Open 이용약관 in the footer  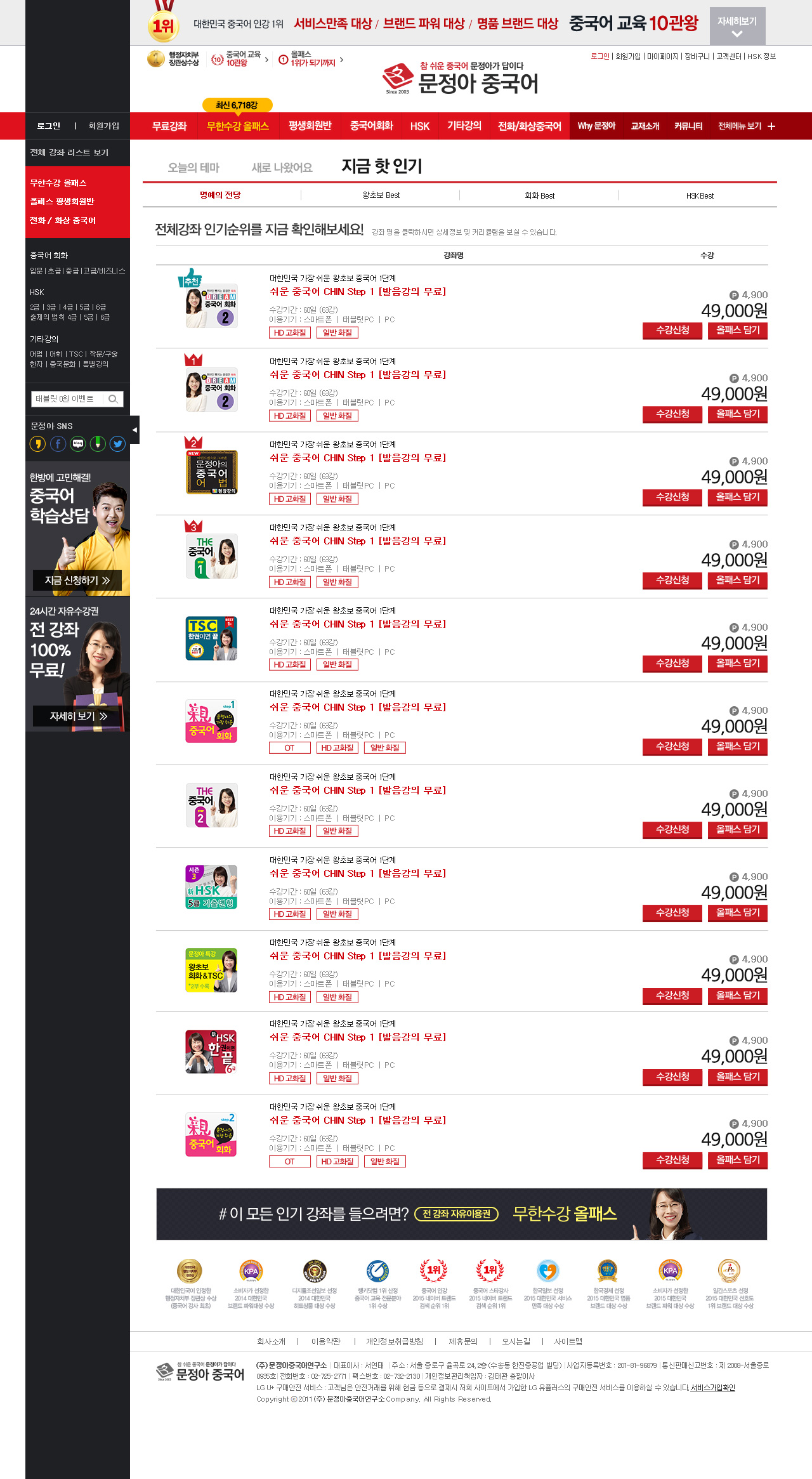tap(326, 1341)
